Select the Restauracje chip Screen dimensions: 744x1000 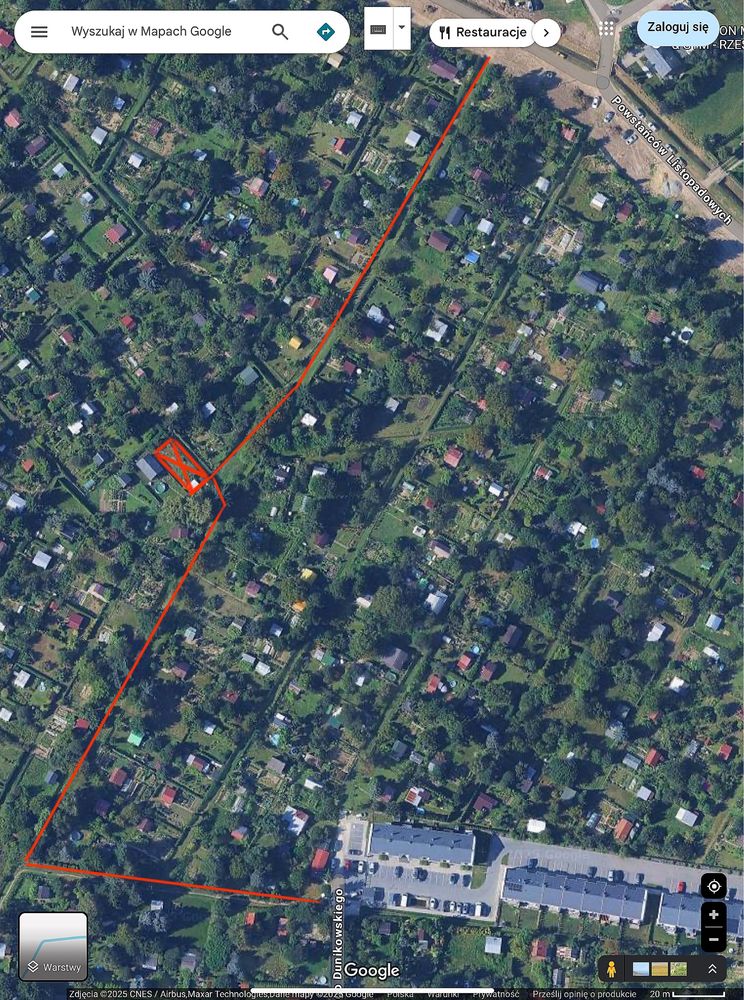tap(482, 32)
